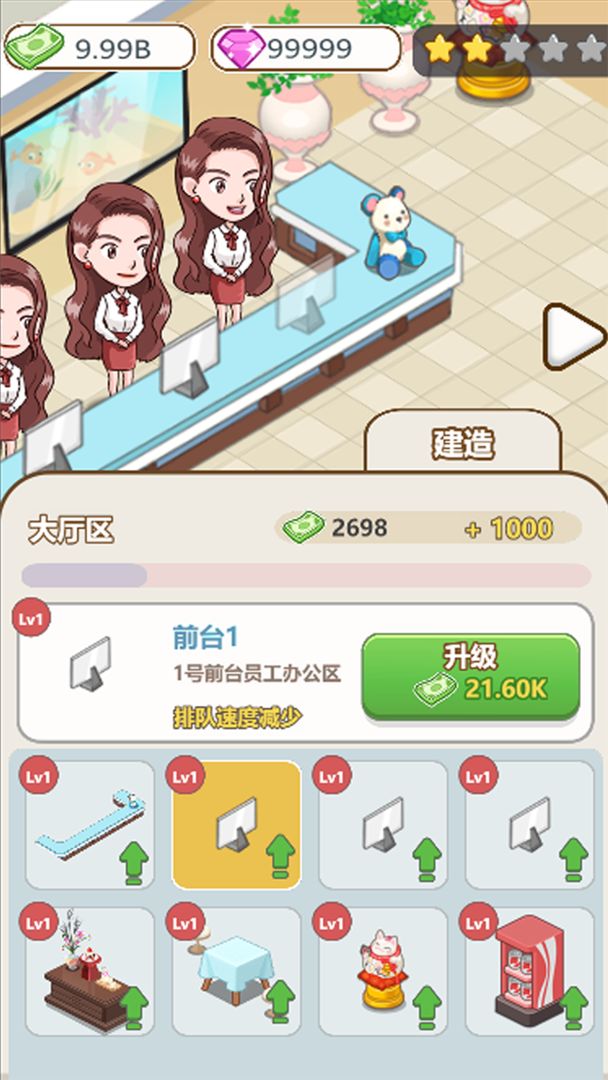Open the 建造 build tab
The height and width of the screenshot is (1080, 608).
click(462, 444)
